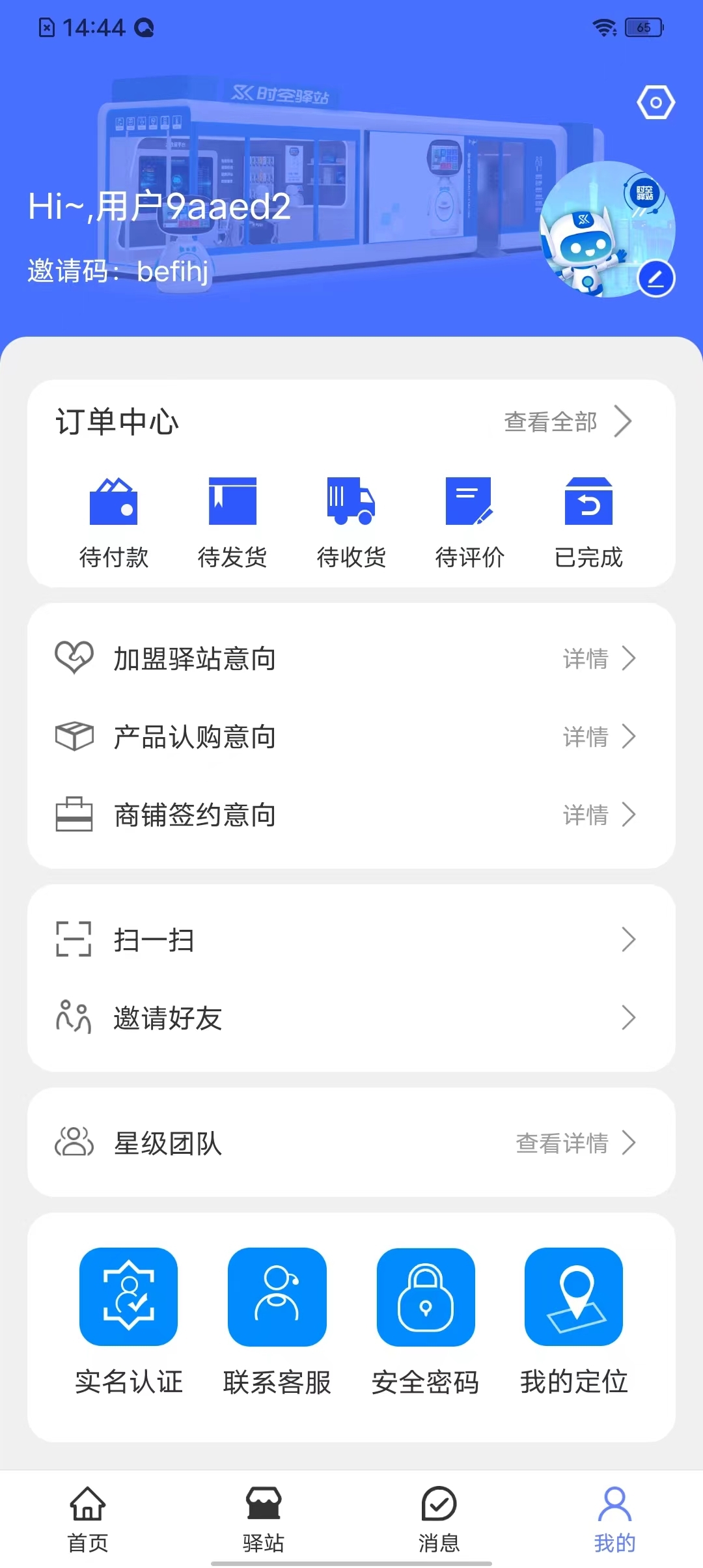703x1568 pixels.
Task: Open the 待收货 delivery truck icon
Action: click(351, 501)
